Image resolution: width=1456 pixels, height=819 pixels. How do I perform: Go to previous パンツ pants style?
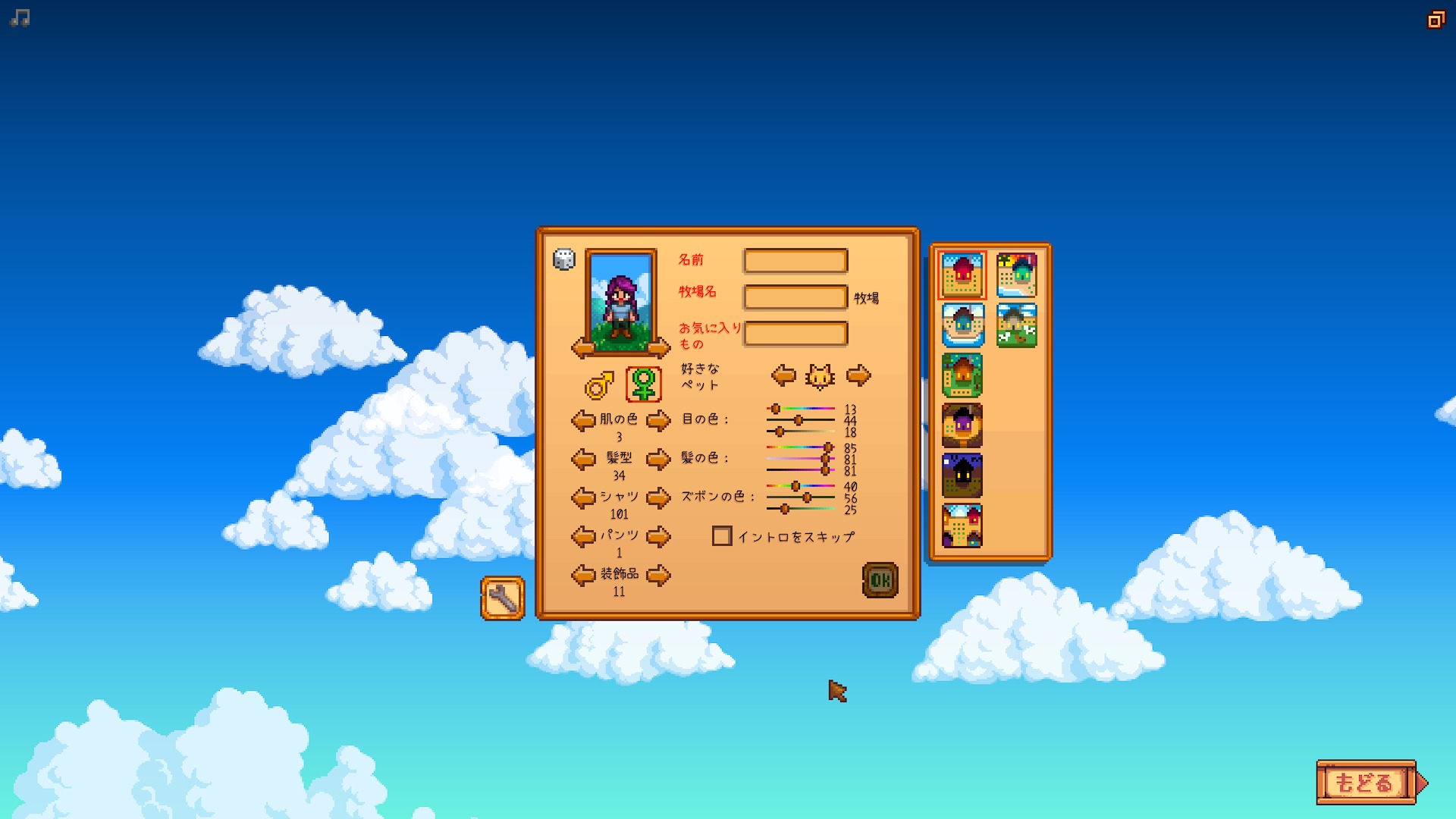[583, 537]
